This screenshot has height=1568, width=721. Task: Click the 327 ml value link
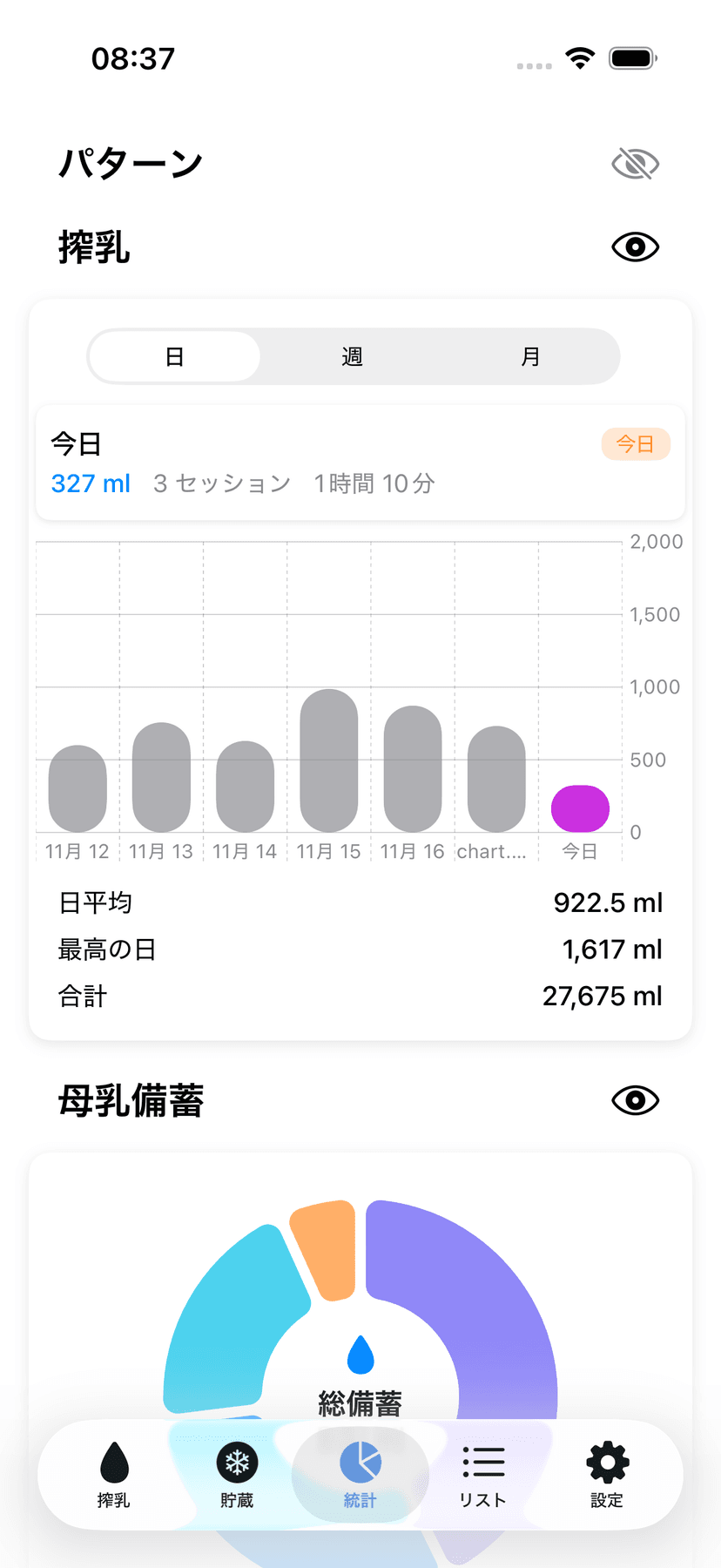pyautogui.click(x=91, y=483)
